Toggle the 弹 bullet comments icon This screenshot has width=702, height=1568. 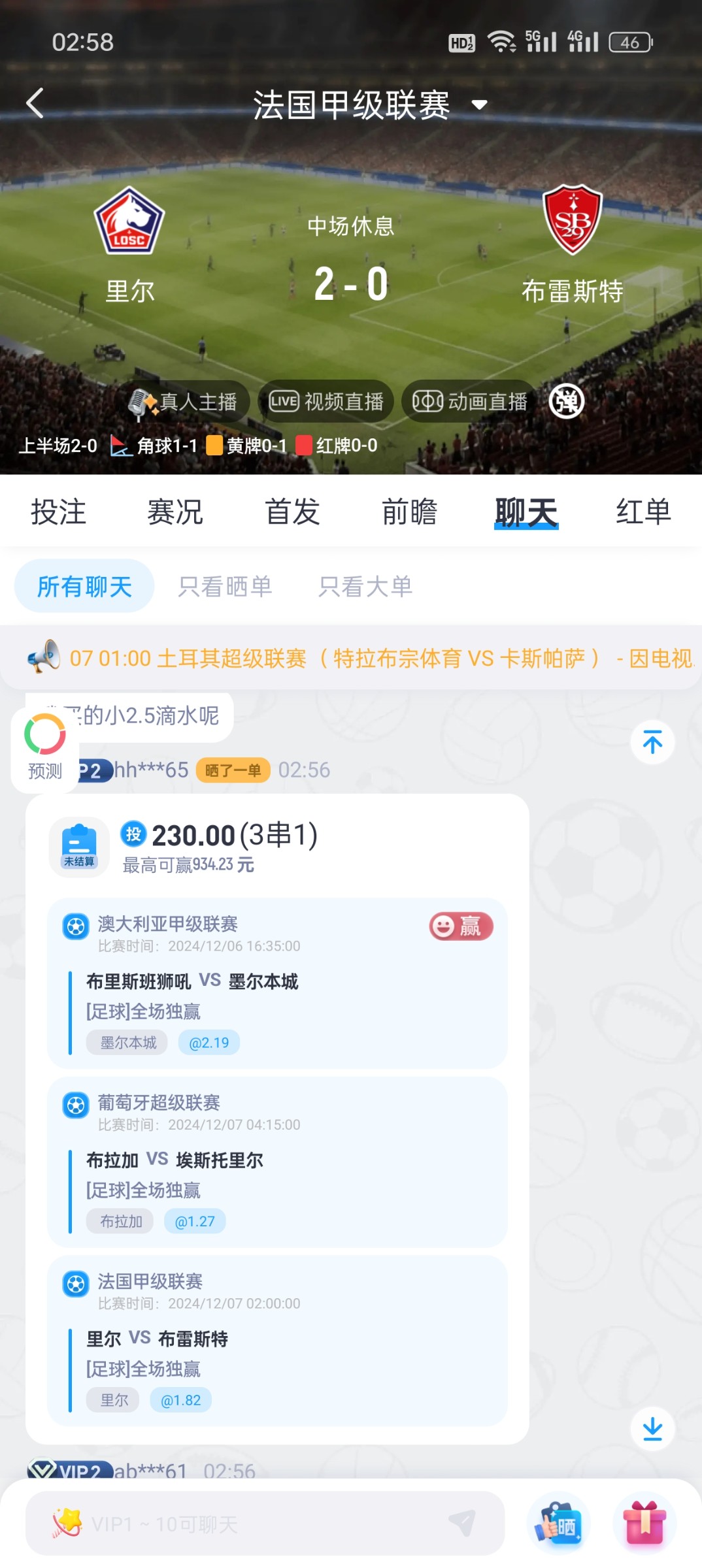[566, 401]
